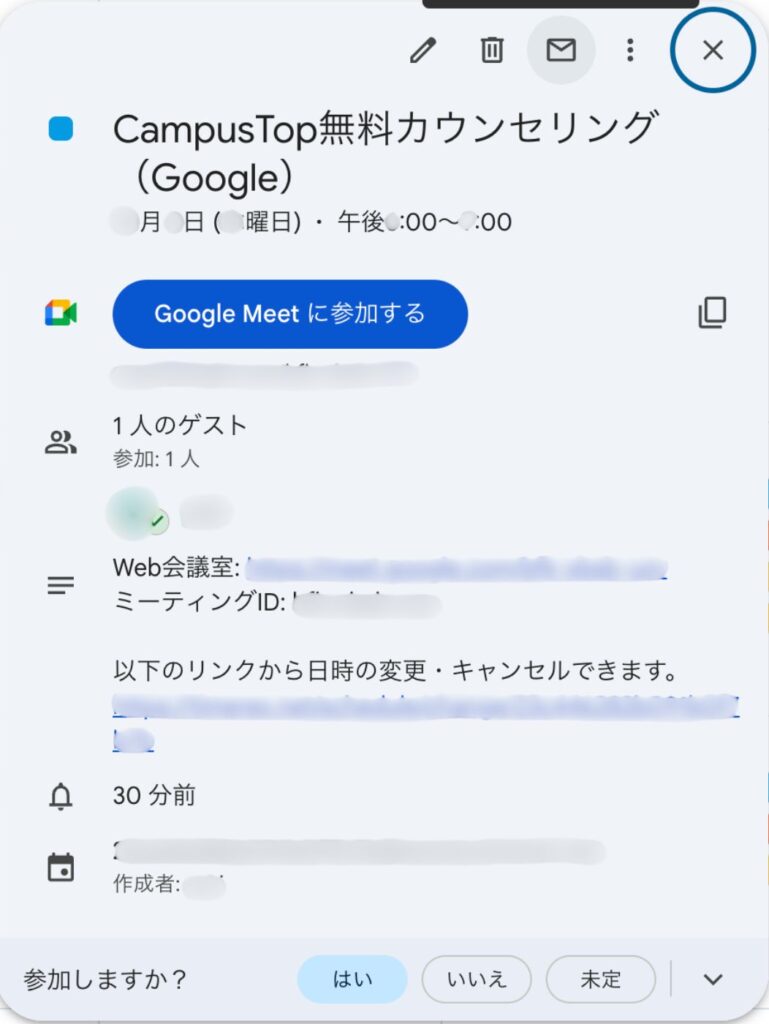Email the event guests

[x=561, y=50]
